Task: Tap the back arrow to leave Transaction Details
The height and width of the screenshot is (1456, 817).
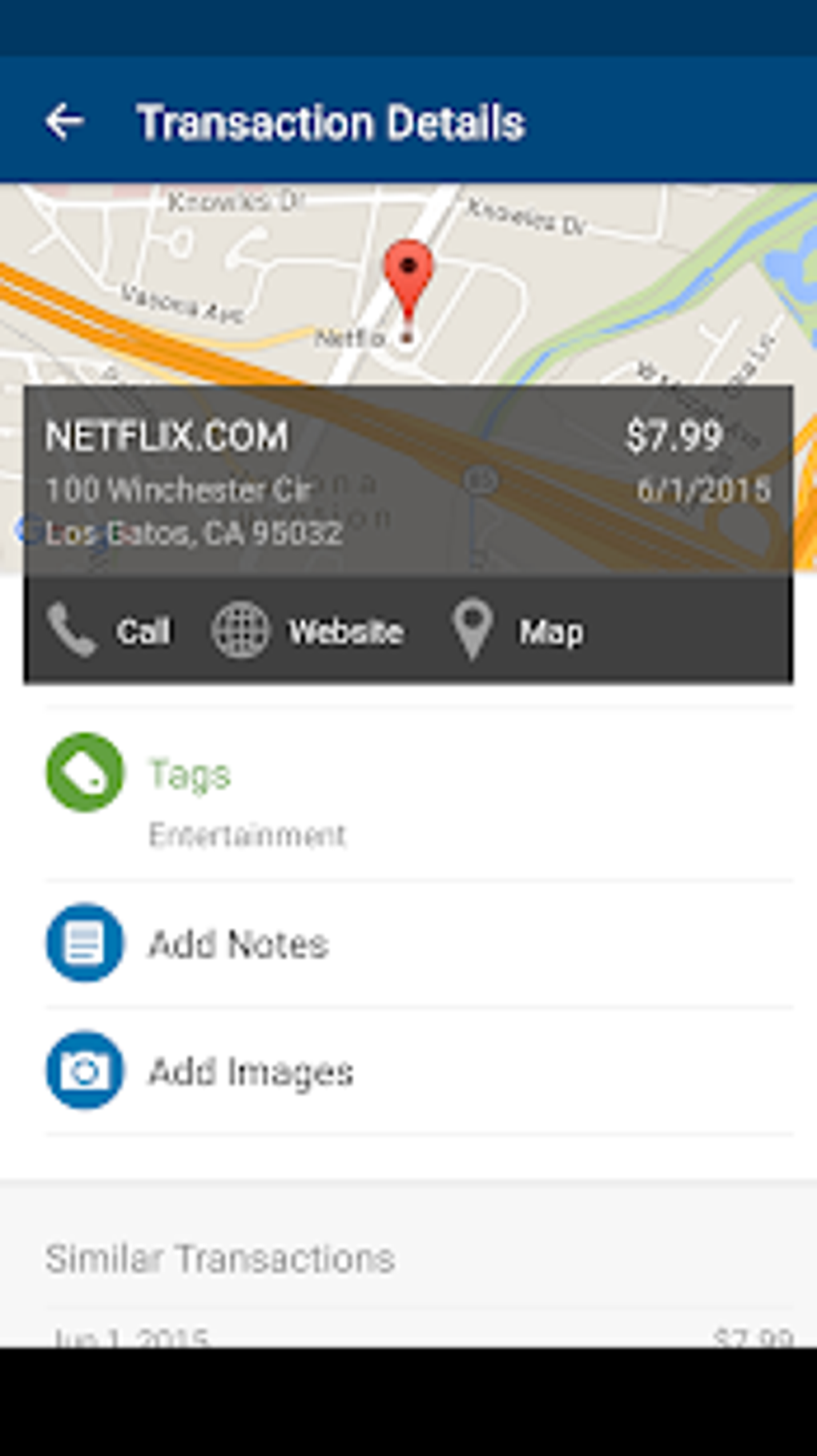Action: coord(66,121)
